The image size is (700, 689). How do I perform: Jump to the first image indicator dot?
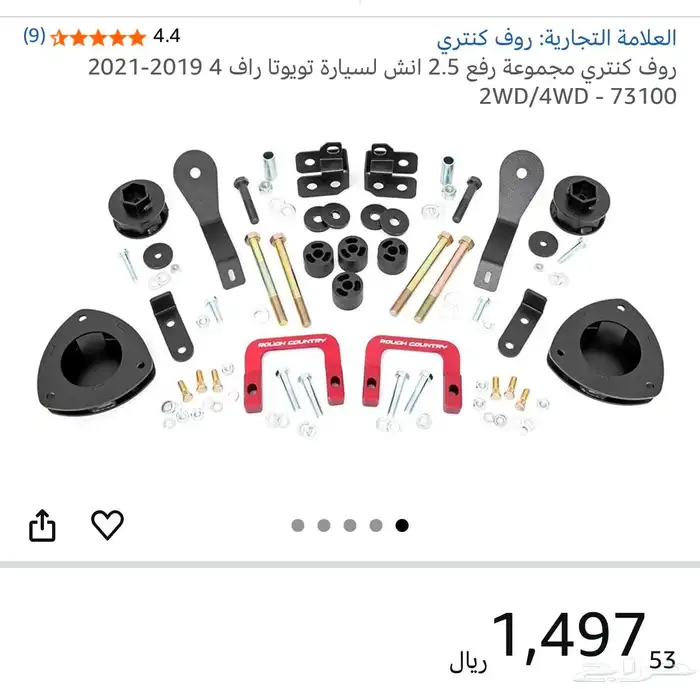point(298,525)
